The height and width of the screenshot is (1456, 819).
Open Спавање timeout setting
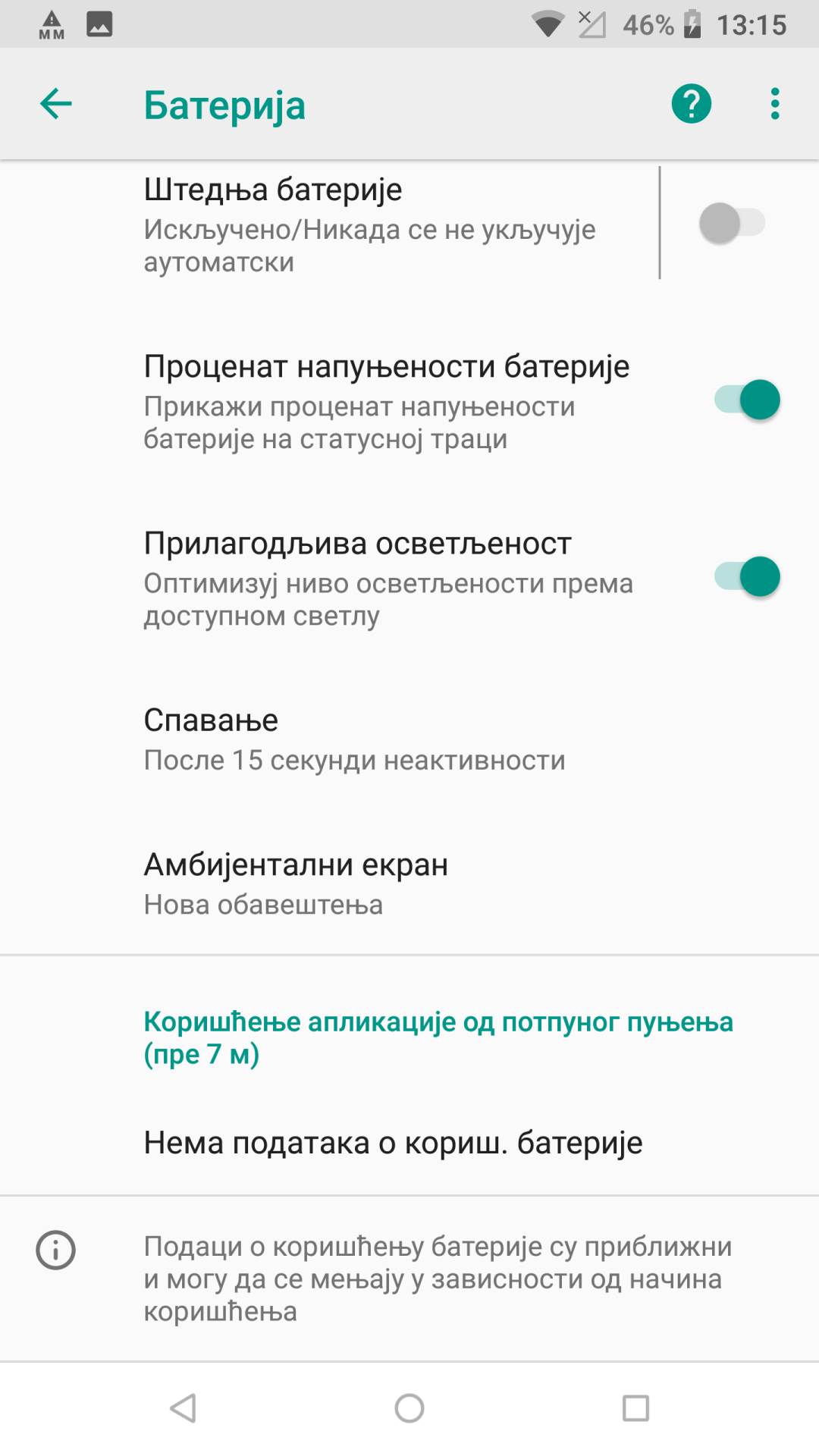(x=354, y=739)
